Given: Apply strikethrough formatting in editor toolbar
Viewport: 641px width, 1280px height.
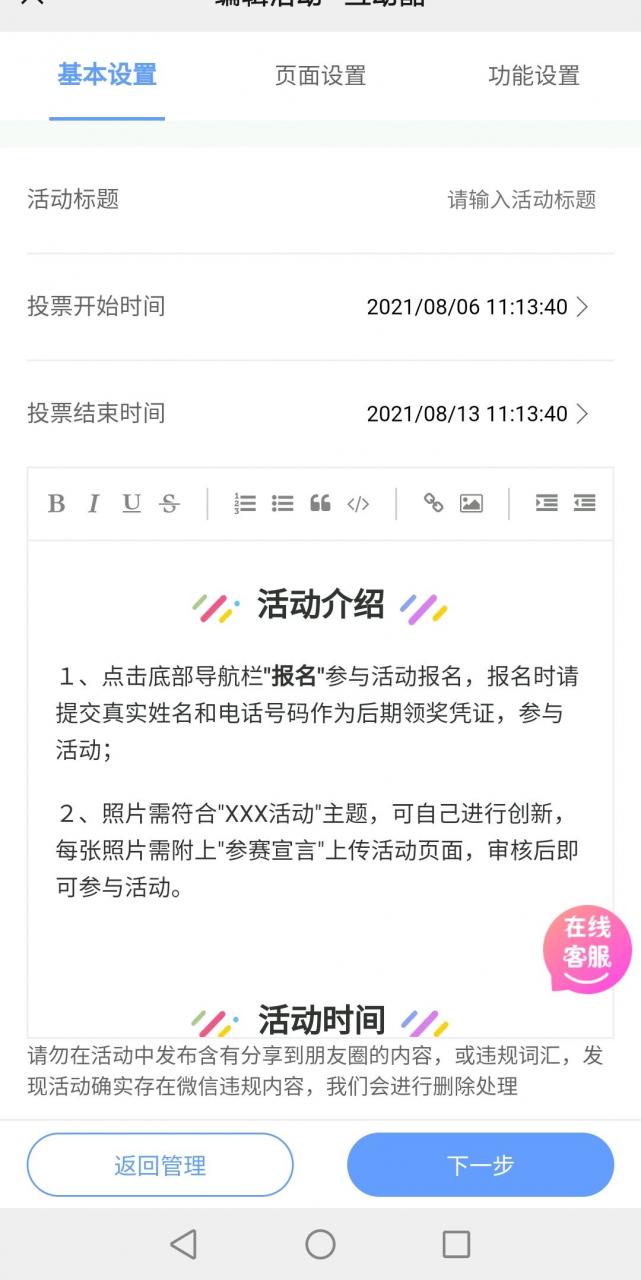Looking at the screenshot, I should click(170, 504).
